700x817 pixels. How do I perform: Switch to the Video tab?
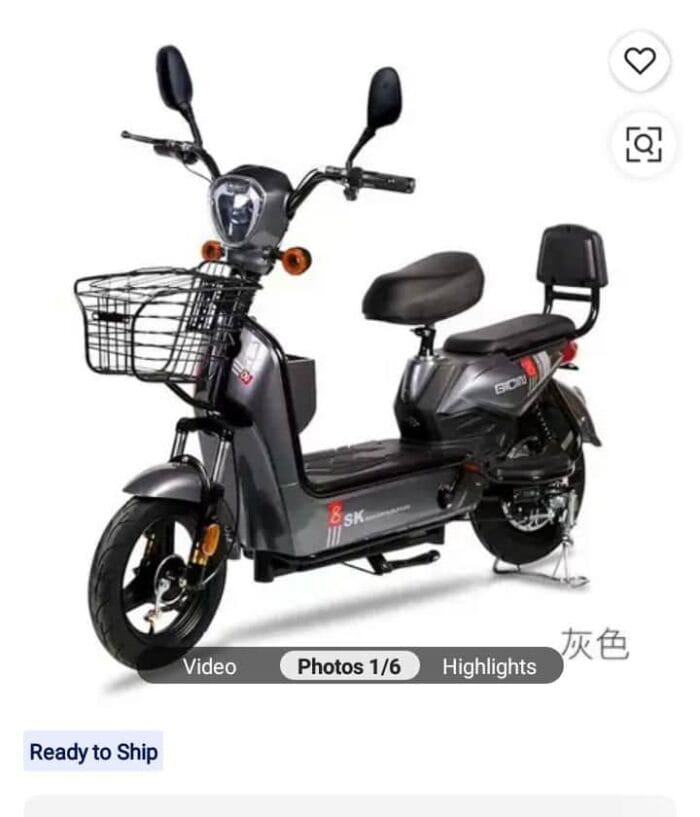(x=209, y=667)
